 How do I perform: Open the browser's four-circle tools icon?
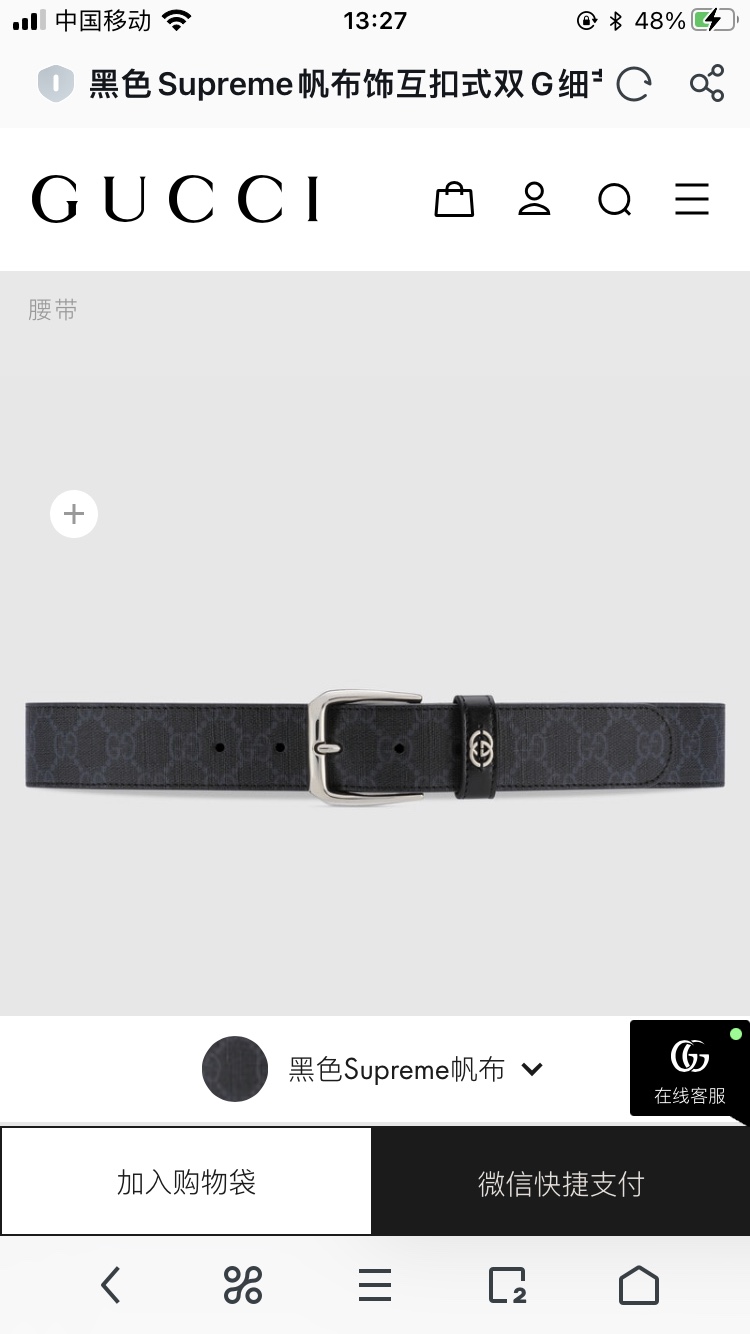pos(243,1285)
